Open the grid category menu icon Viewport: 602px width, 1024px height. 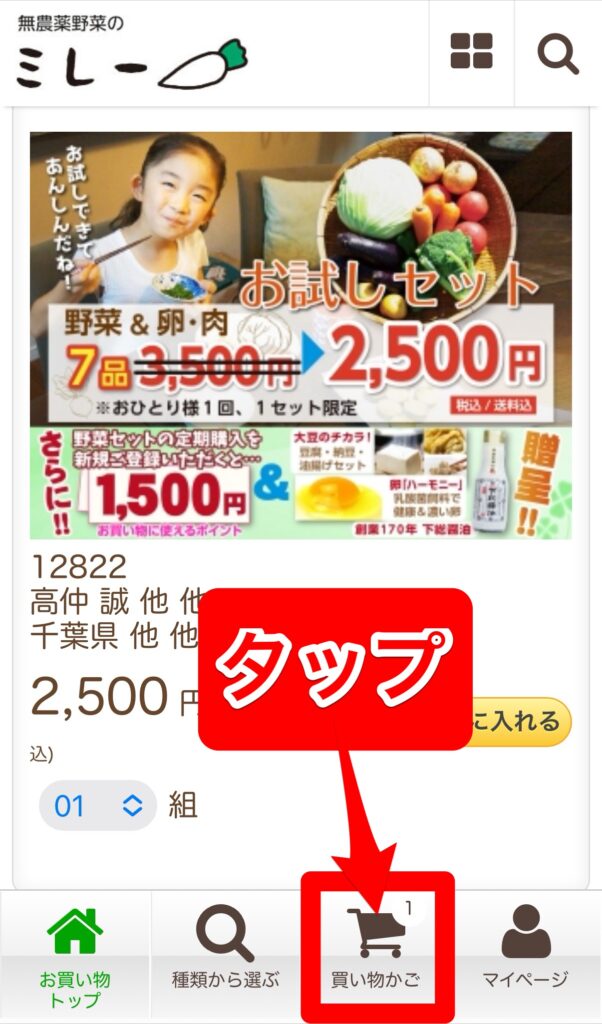click(x=471, y=52)
